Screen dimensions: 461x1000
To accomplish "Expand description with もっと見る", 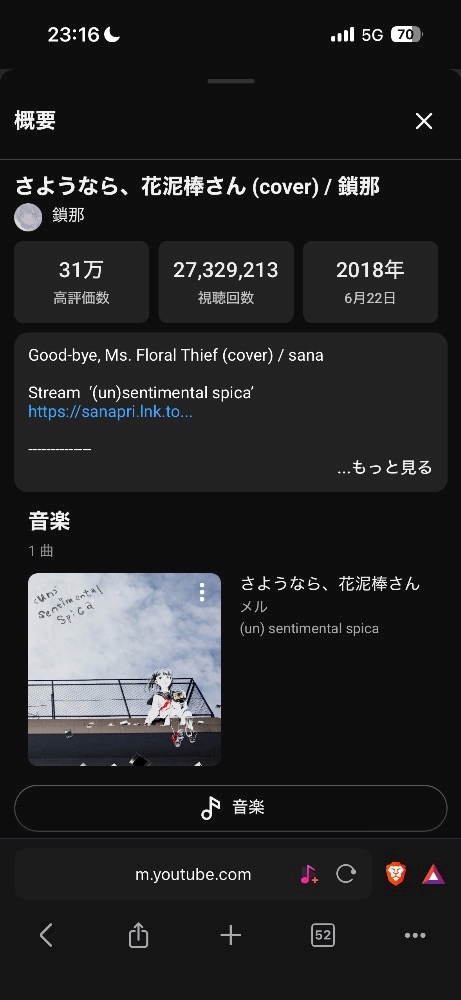I will (x=384, y=467).
